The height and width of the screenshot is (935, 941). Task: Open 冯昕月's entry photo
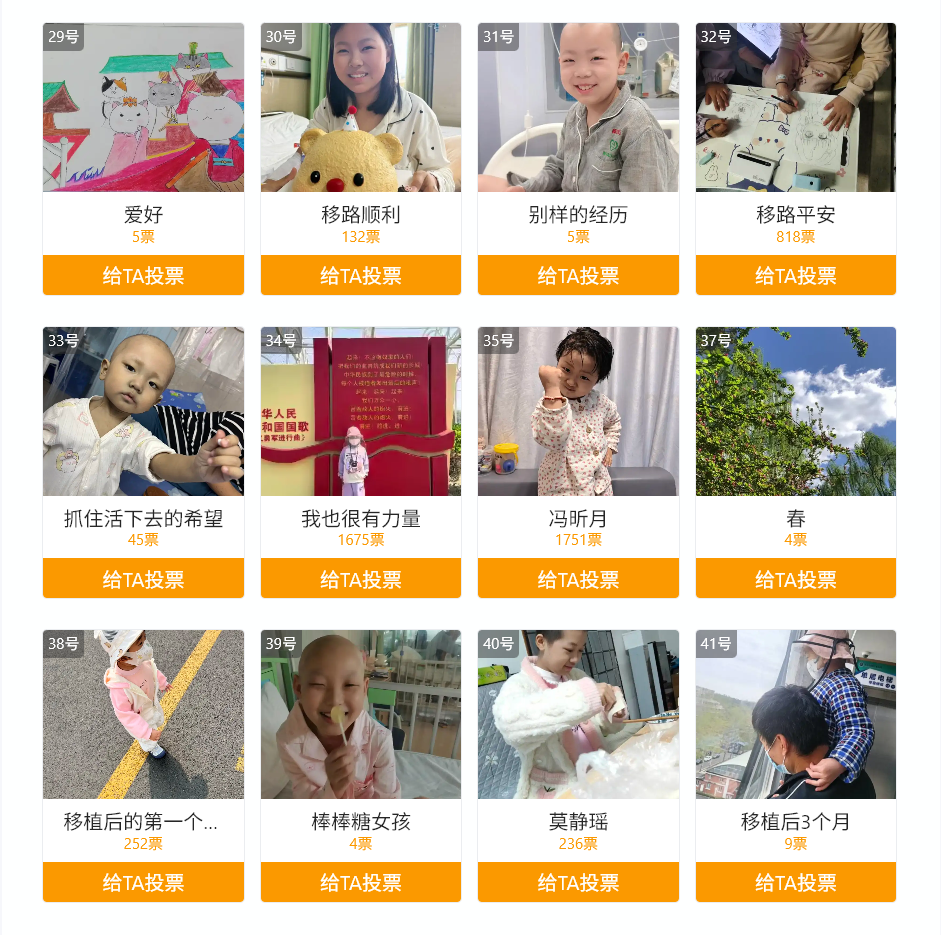578,412
